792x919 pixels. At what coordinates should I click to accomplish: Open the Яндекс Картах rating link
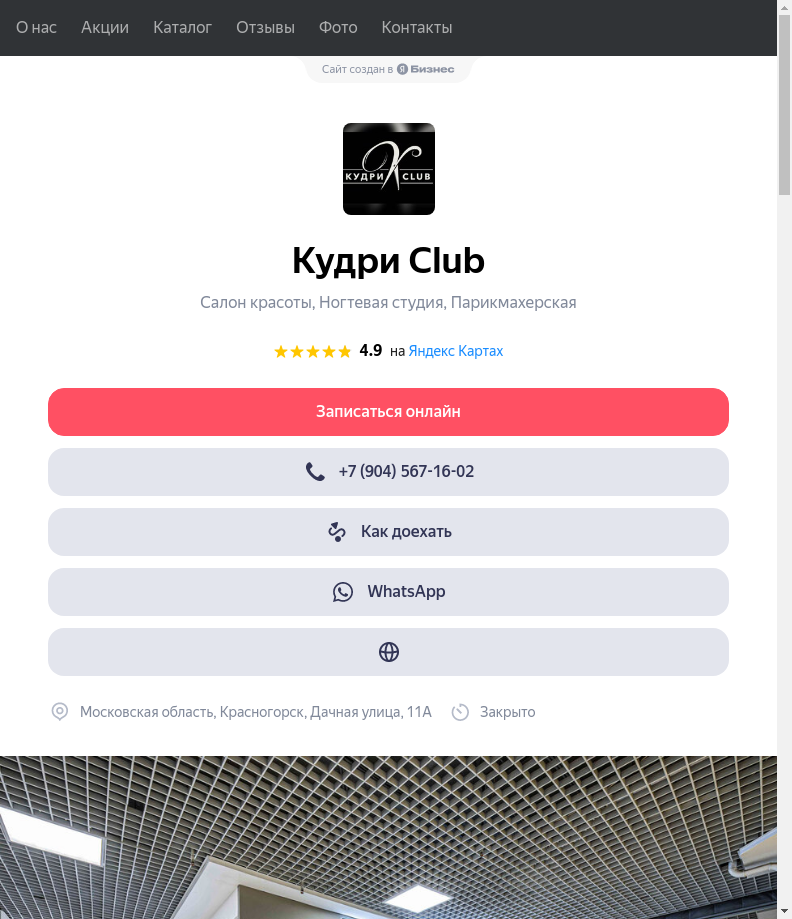pyautogui.click(x=456, y=351)
